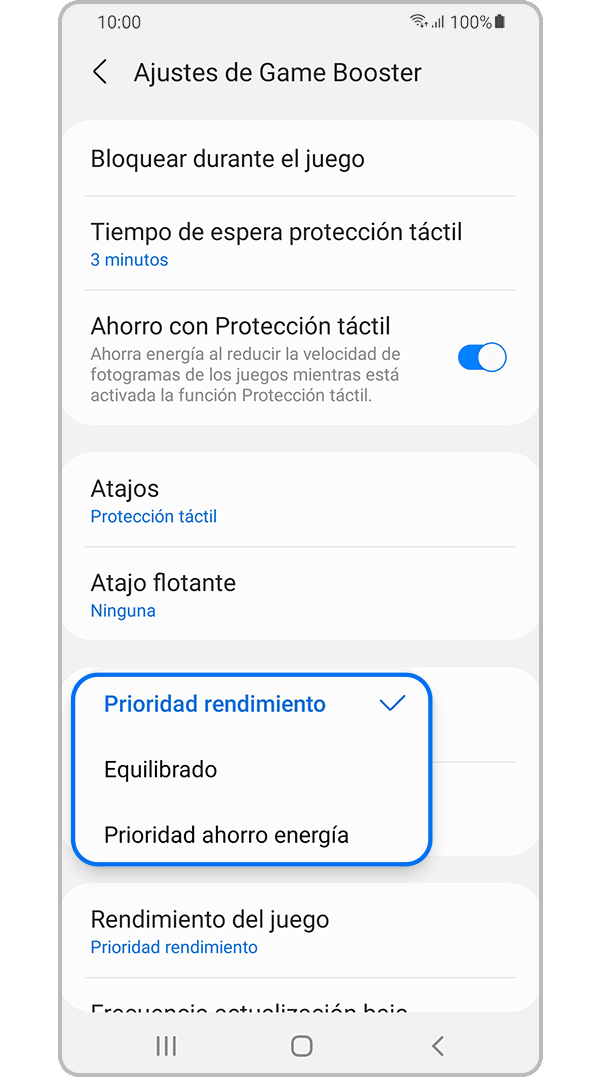Go back from Ajustes de Game Booster
Viewport: 600px width, 1077px height.
[100, 72]
